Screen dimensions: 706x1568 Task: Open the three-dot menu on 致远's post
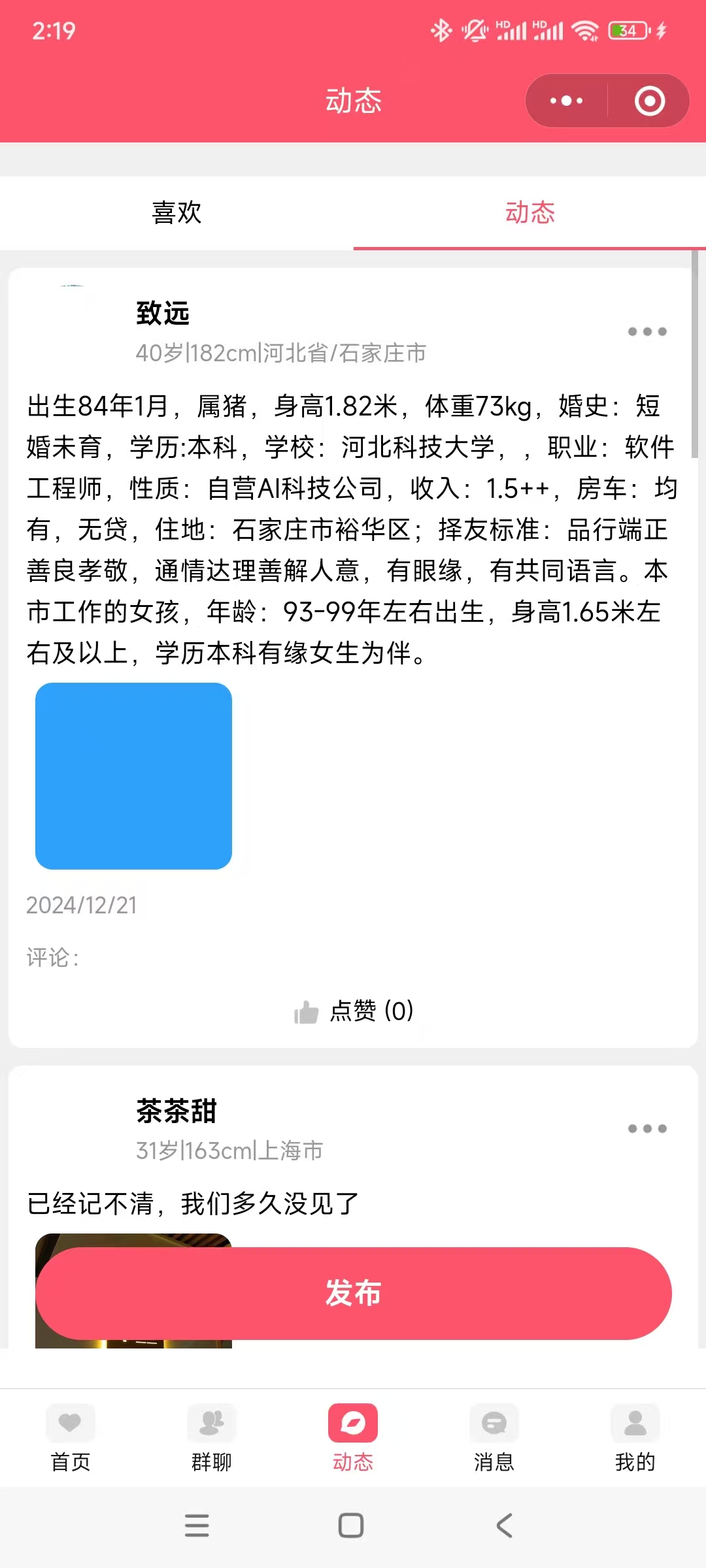click(x=647, y=332)
